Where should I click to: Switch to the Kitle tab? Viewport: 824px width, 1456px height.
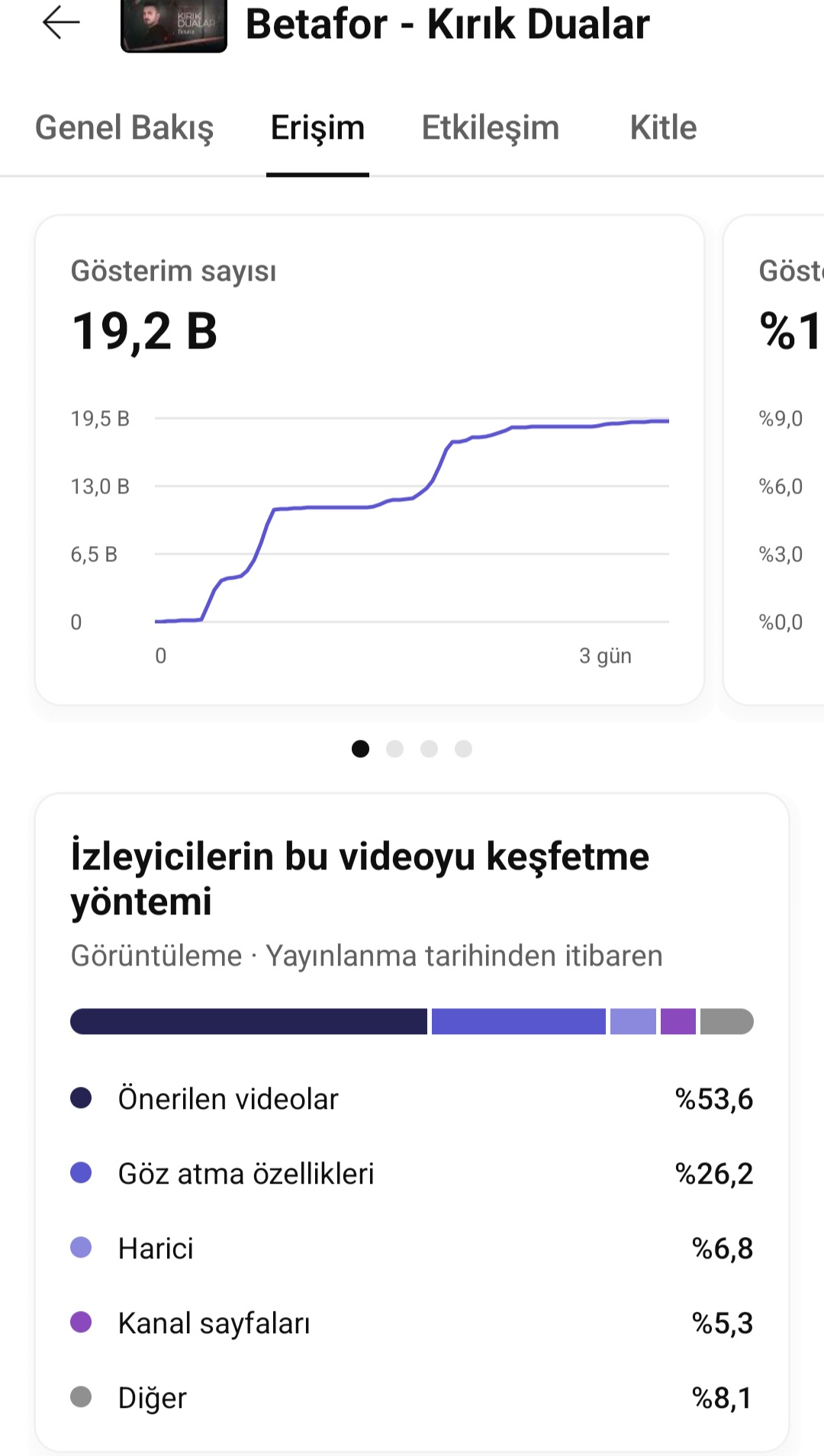pyautogui.click(x=663, y=127)
